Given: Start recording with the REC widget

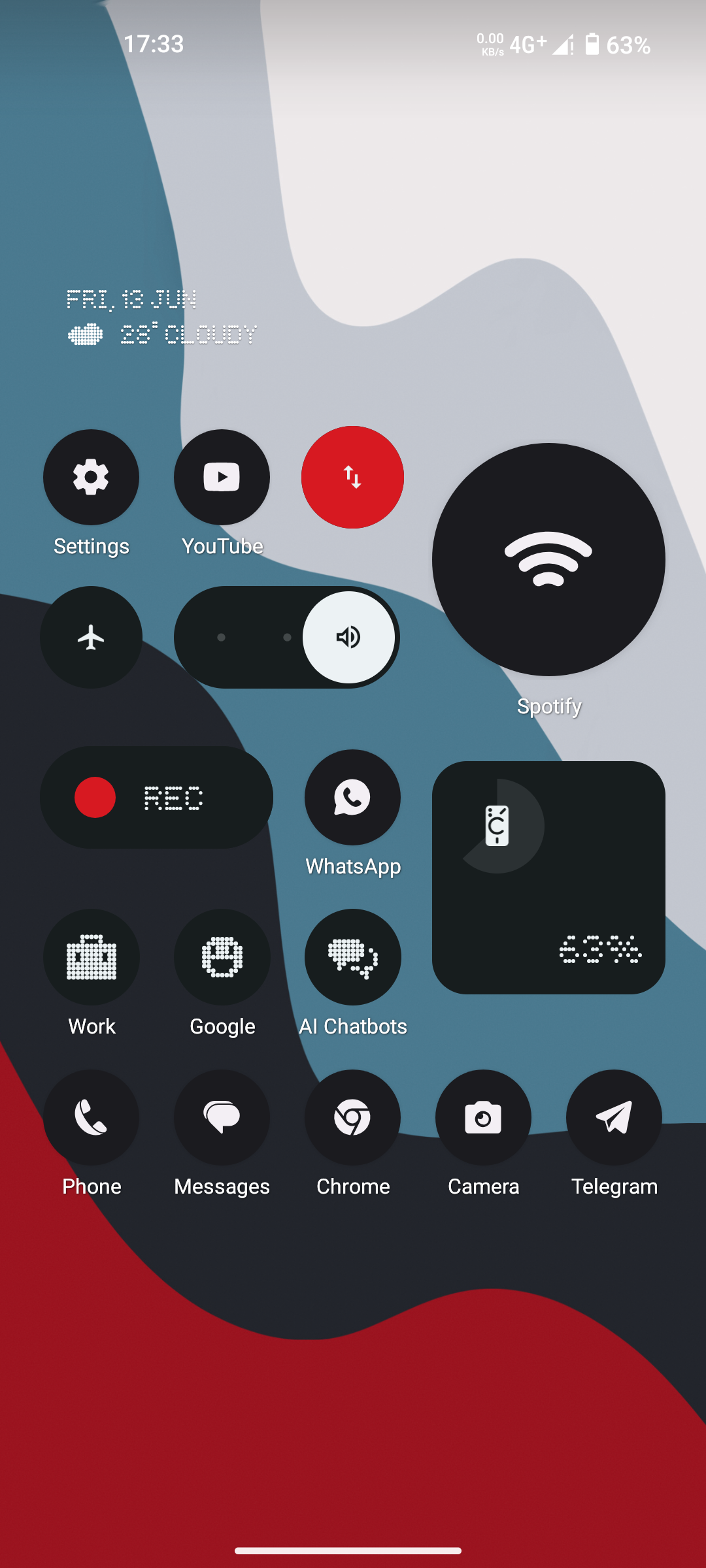Looking at the screenshot, I should point(156,798).
